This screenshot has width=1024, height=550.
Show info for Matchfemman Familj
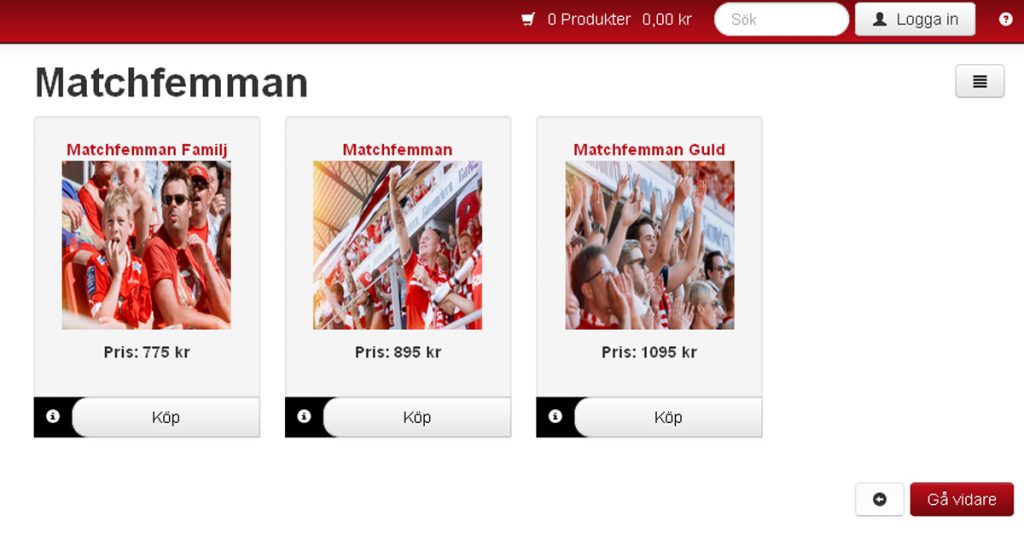(x=53, y=416)
